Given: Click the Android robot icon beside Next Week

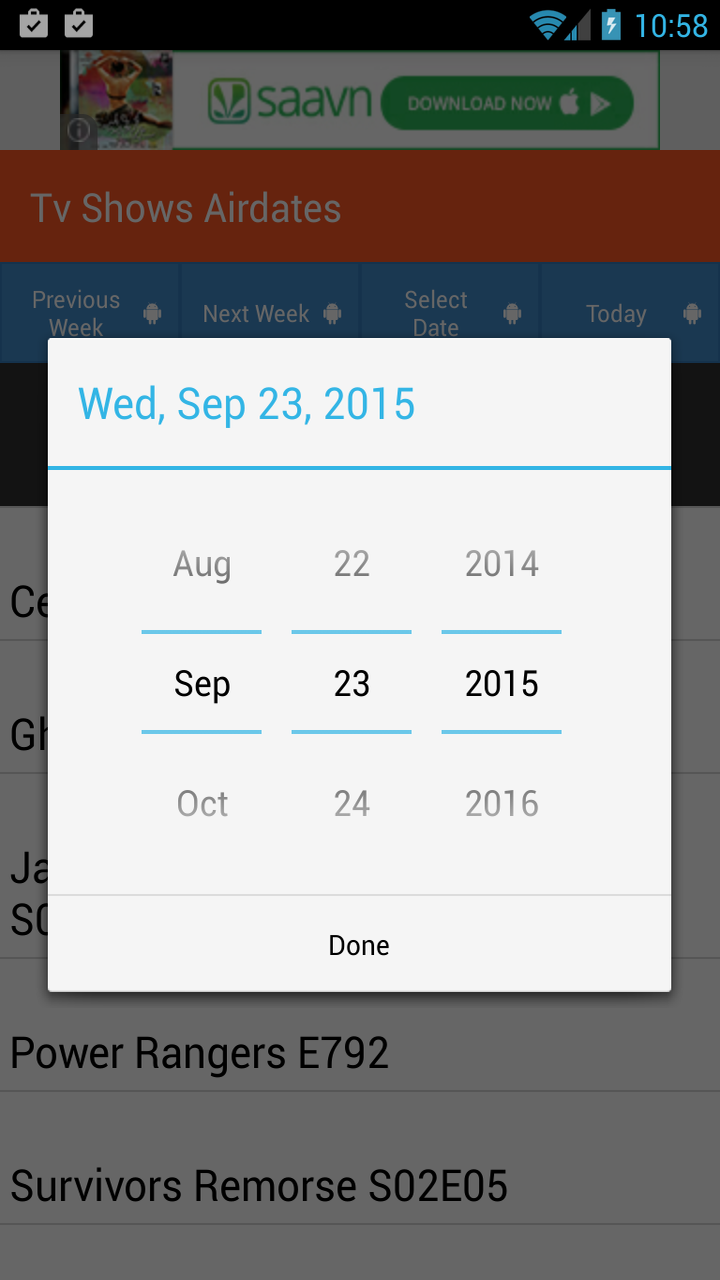Looking at the screenshot, I should (331, 313).
